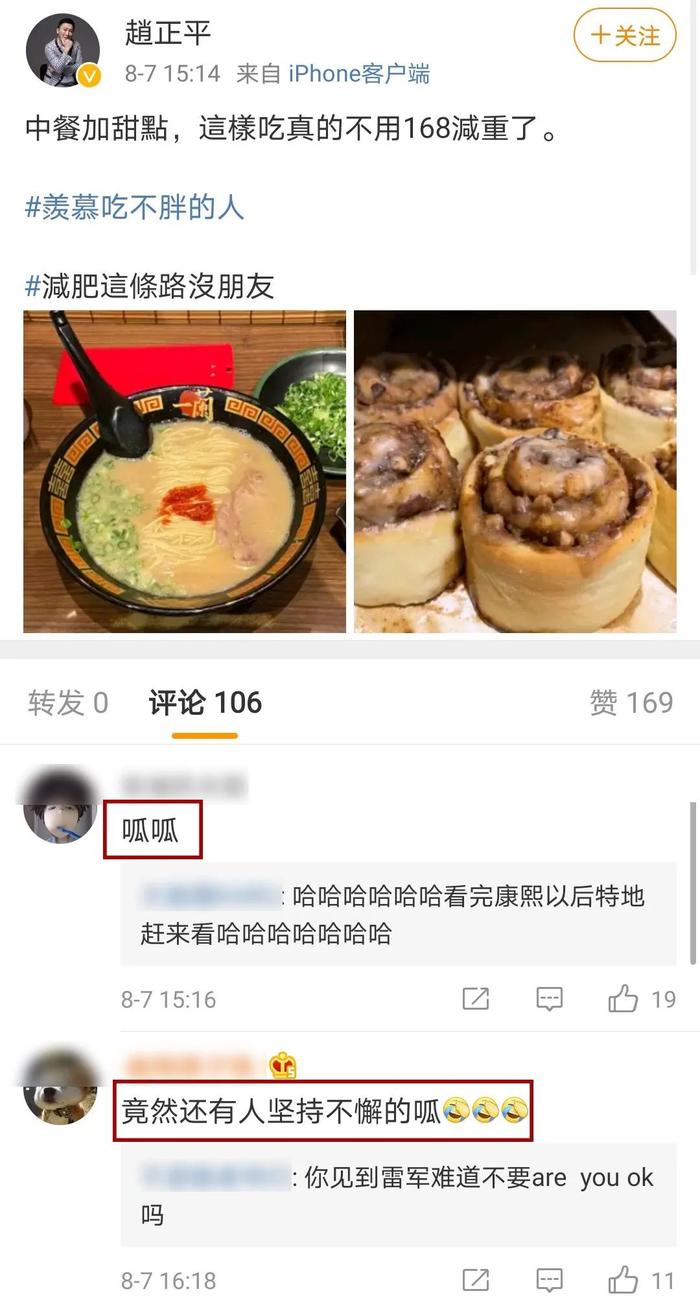Reply to the 竟然还有人坚持不懈的呱 comment
The height and width of the screenshot is (1307, 700).
[x=549, y=1279]
